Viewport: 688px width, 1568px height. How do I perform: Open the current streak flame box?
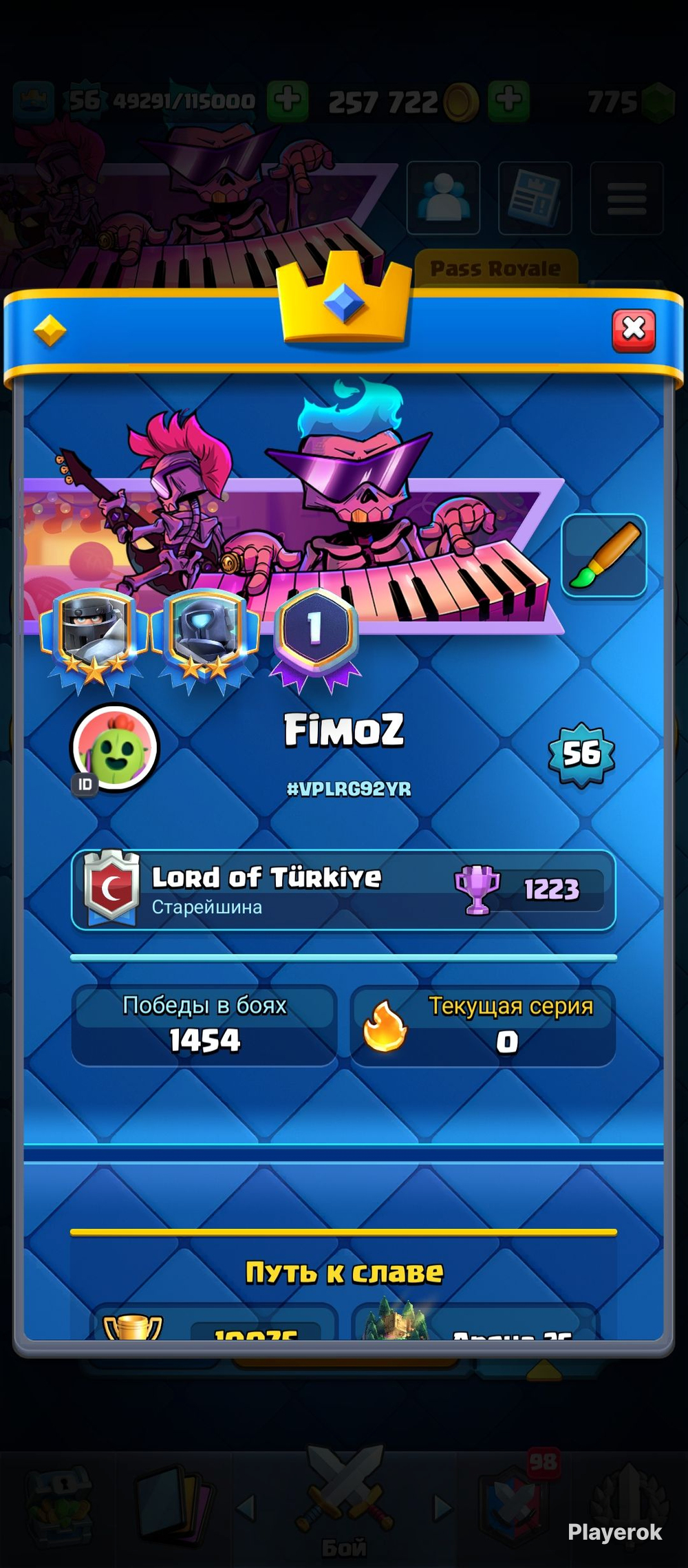pyautogui.click(x=482, y=1025)
